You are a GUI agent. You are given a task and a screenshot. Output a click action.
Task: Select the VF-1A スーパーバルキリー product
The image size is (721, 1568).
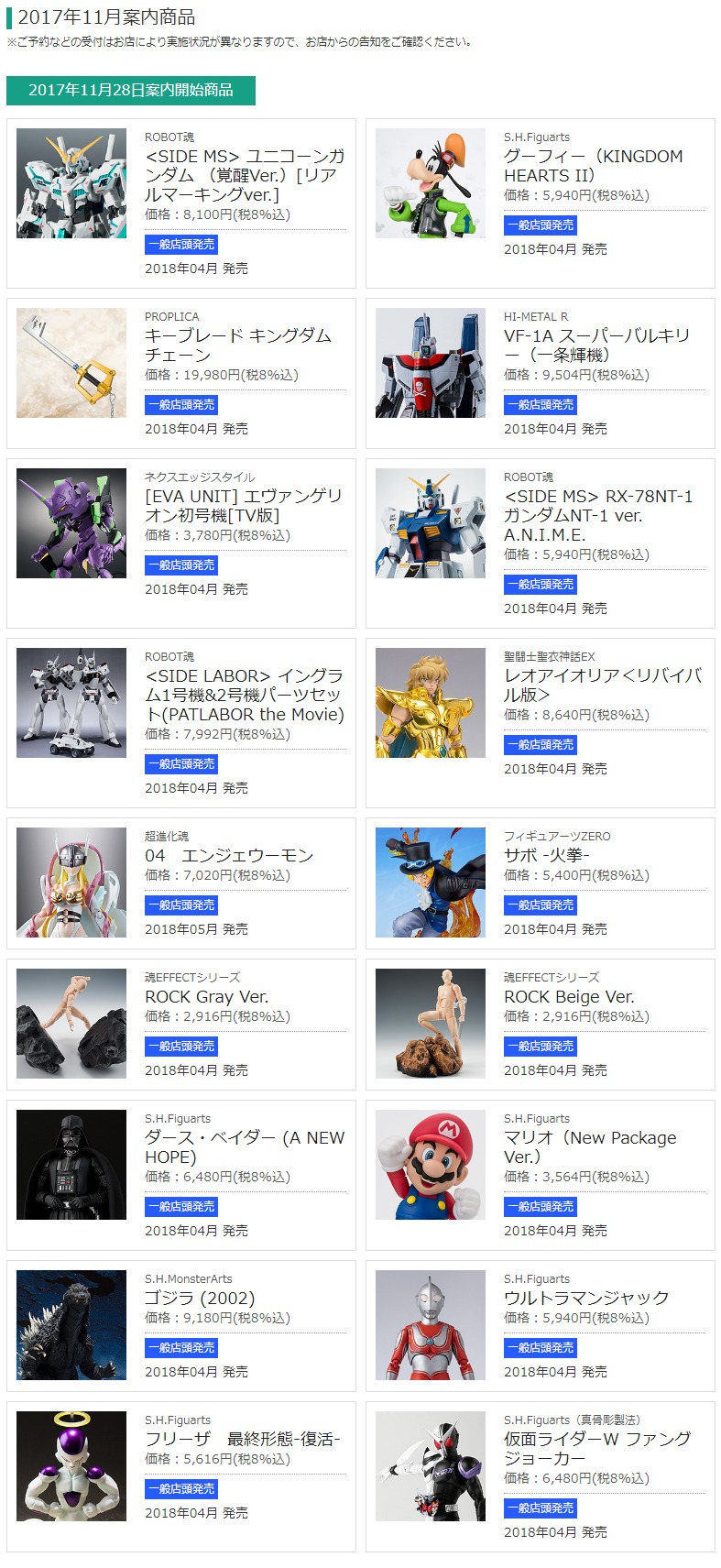[596, 345]
